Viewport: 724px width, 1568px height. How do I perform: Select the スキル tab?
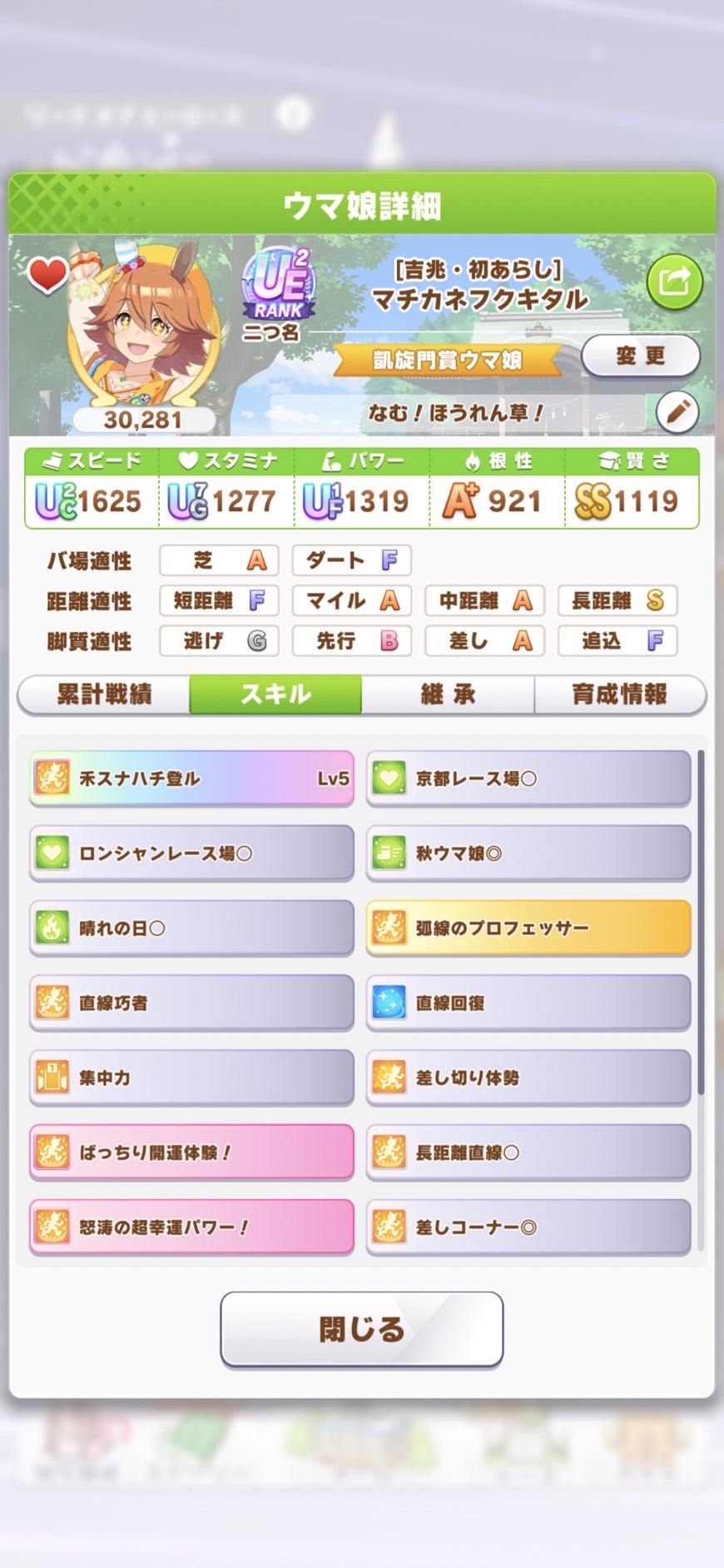pyautogui.click(x=275, y=694)
